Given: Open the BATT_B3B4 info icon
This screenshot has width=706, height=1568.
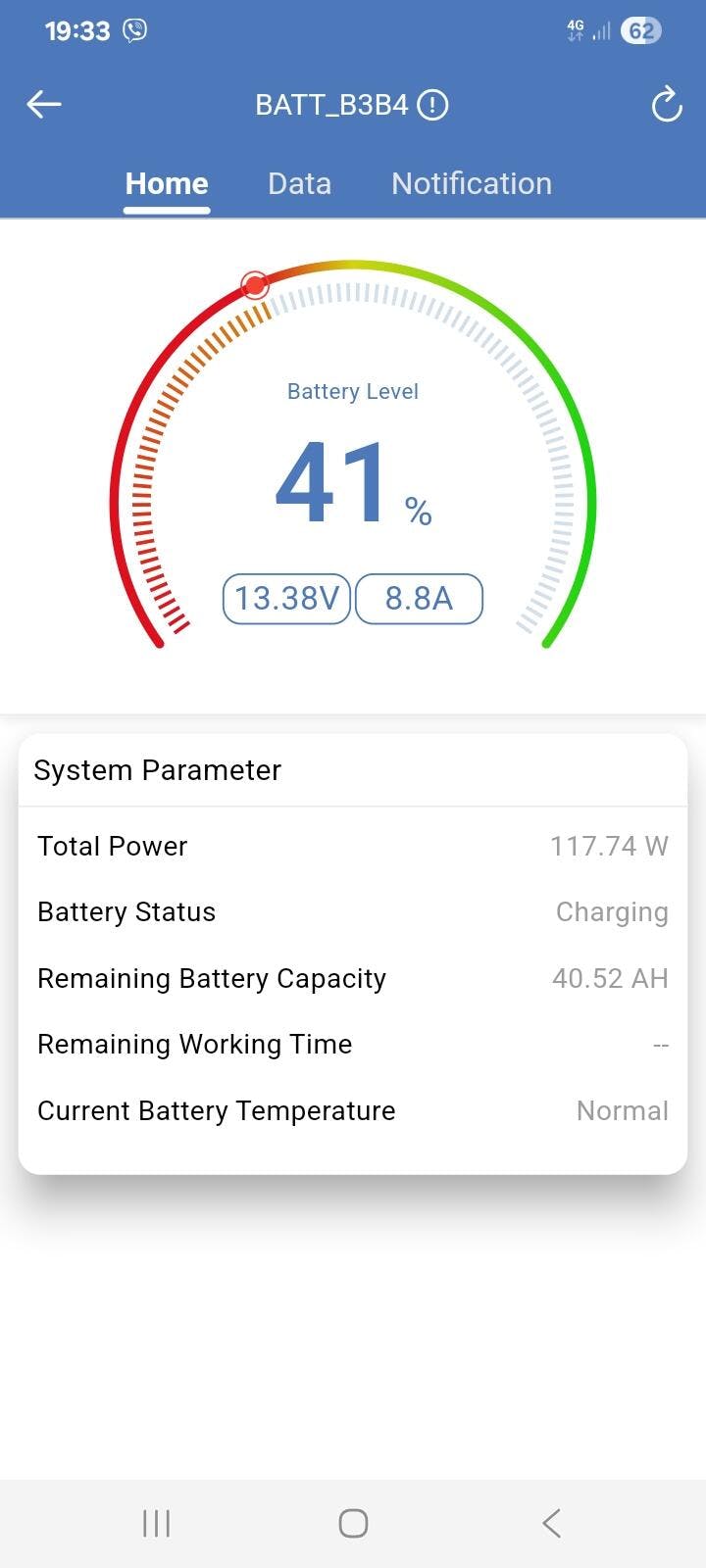Looking at the screenshot, I should (x=432, y=105).
